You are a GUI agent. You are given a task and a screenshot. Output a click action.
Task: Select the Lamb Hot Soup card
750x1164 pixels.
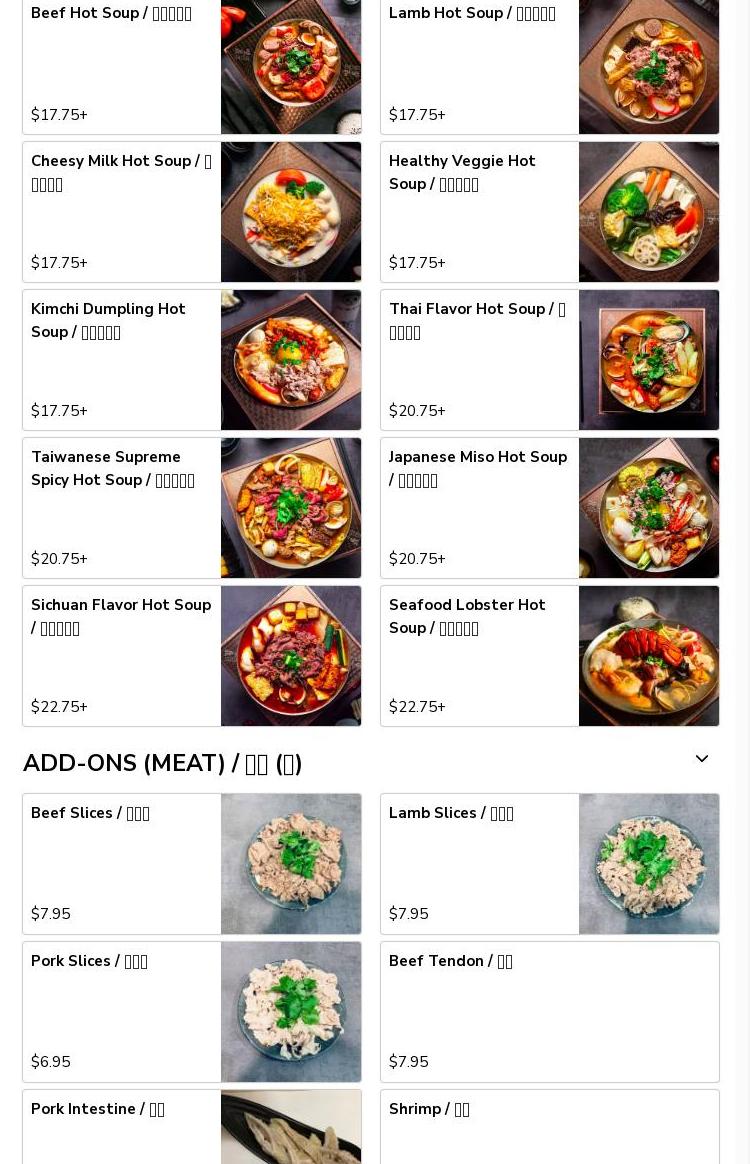pyautogui.click(x=549, y=65)
